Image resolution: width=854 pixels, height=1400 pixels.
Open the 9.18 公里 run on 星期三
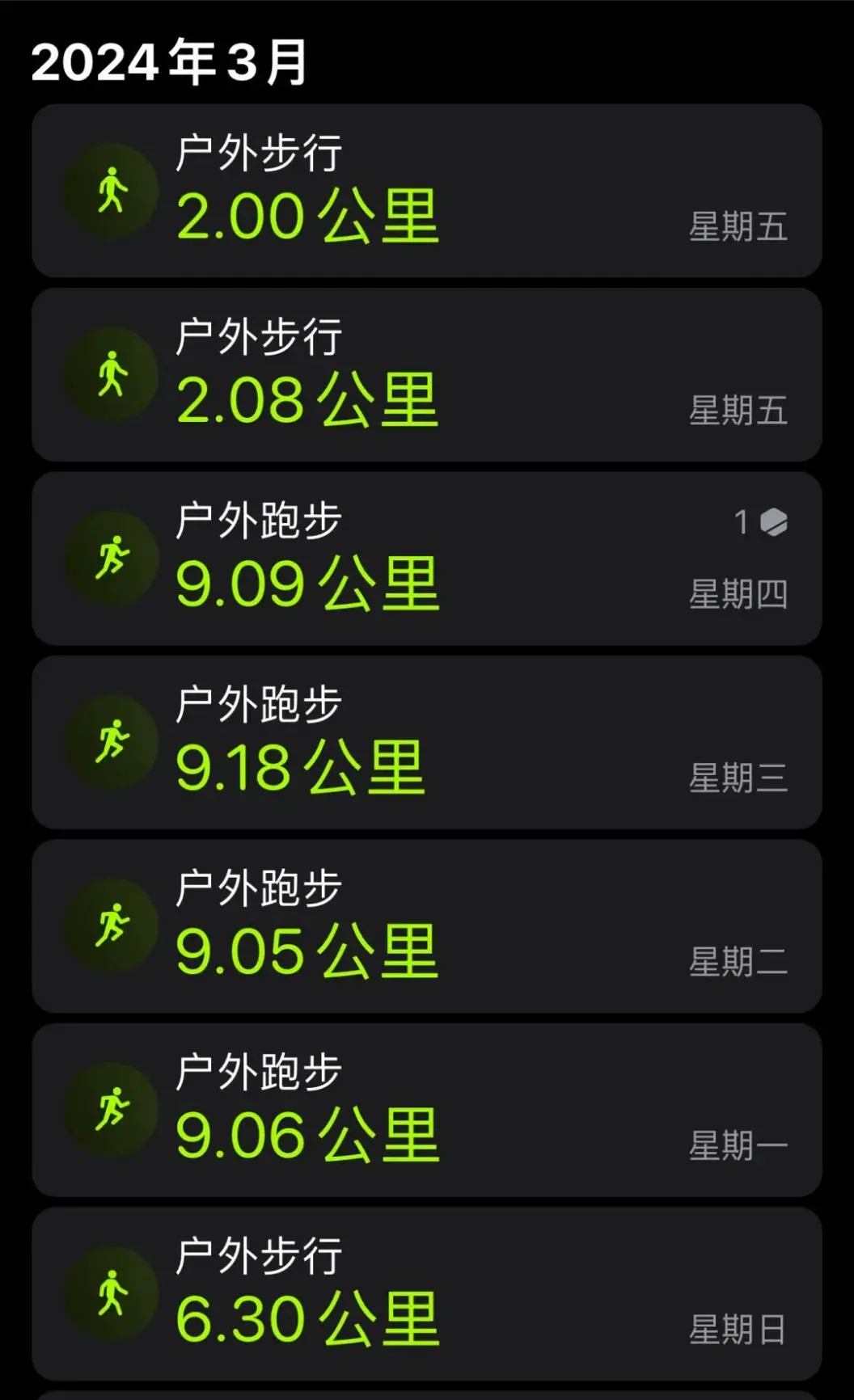(427, 743)
